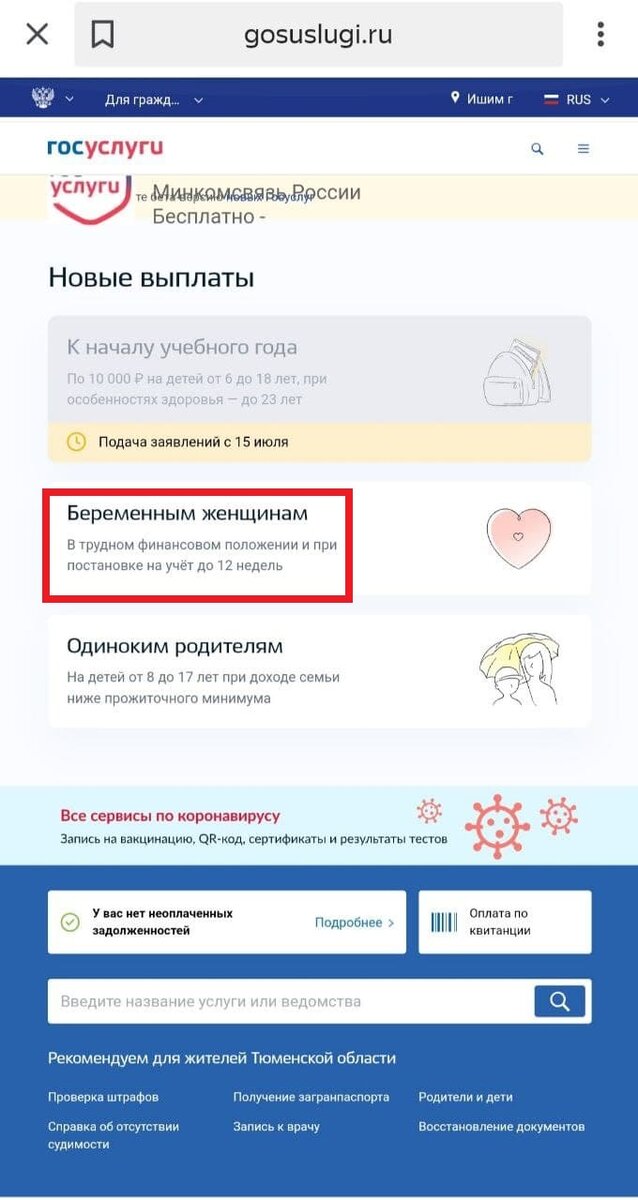Tap the 'Введите название услуги или ведомства' field
Image resolution: width=638 pixels, height=1200 pixels.
pyautogui.click(x=291, y=1001)
